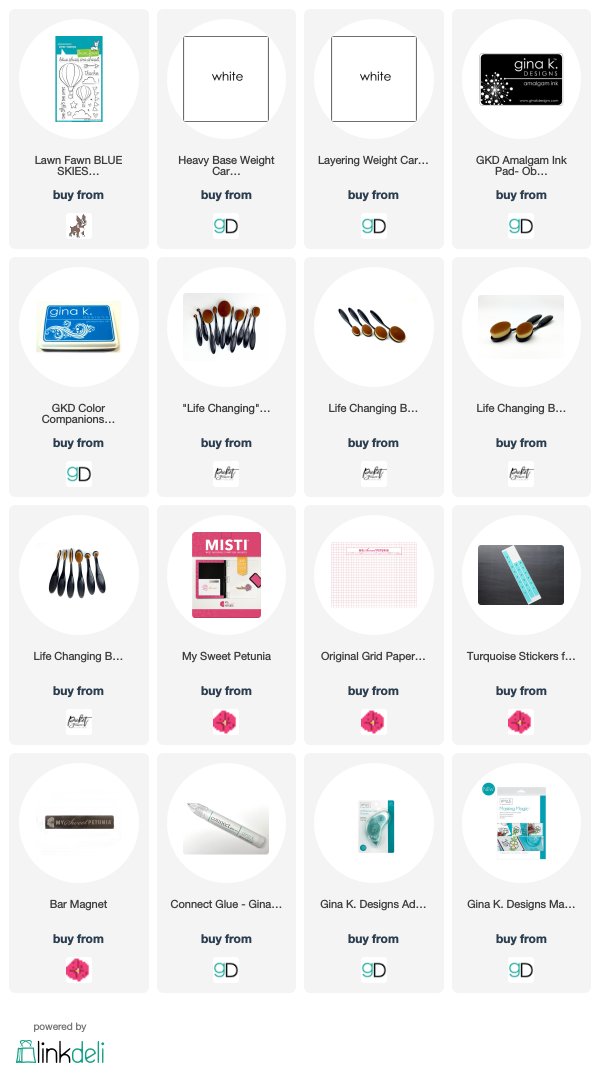Open the My Sweet Petunia MISTI product
Viewport: 600px width, 1073px height.
(x=226, y=575)
